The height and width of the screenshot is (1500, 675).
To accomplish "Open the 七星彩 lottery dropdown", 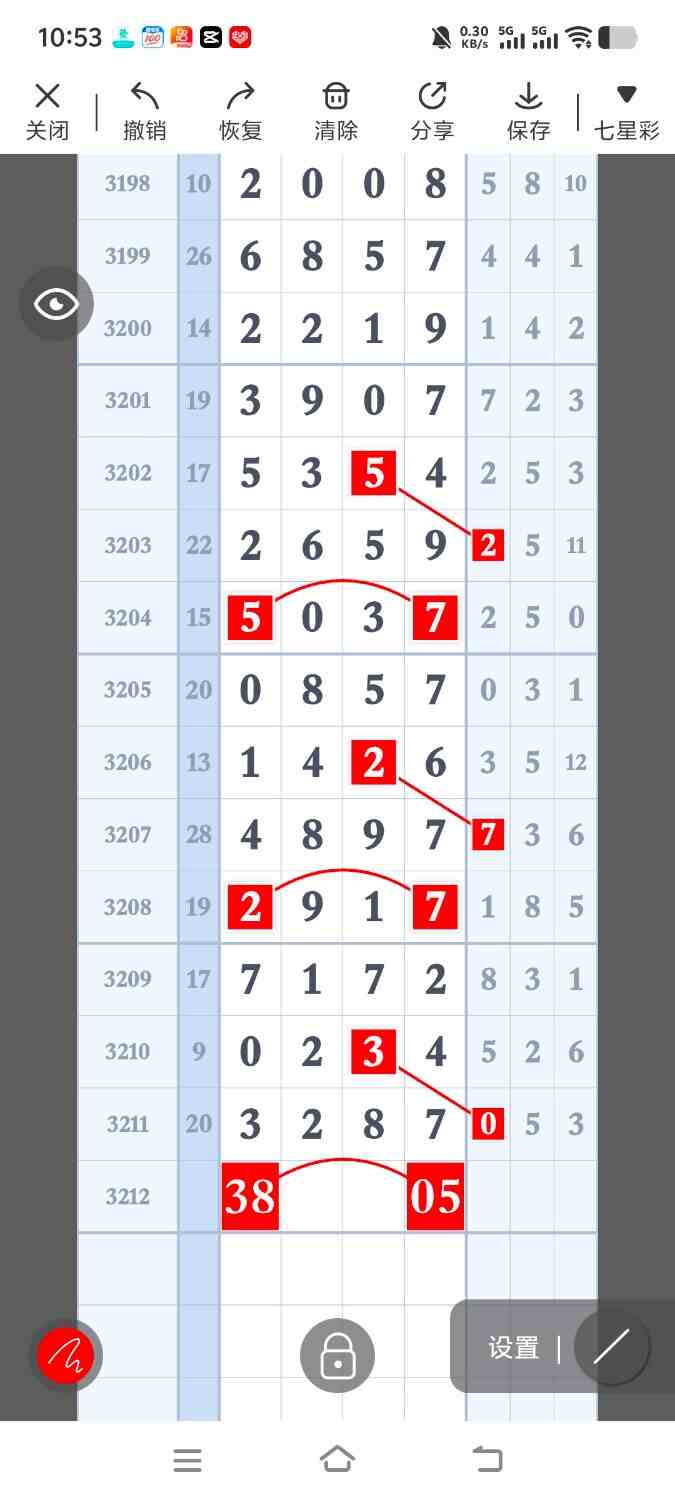I will click(627, 111).
